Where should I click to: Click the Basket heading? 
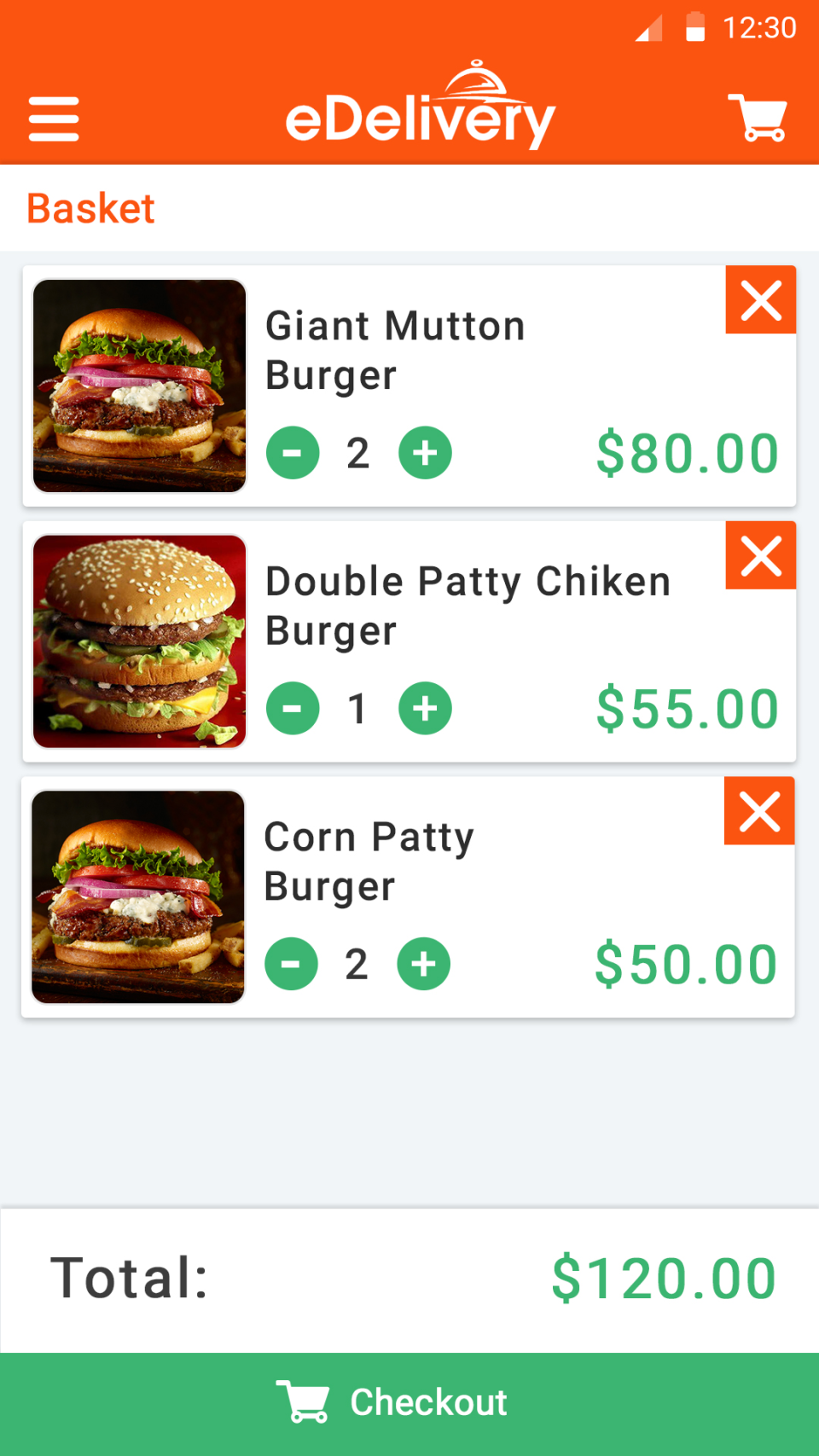90,207
